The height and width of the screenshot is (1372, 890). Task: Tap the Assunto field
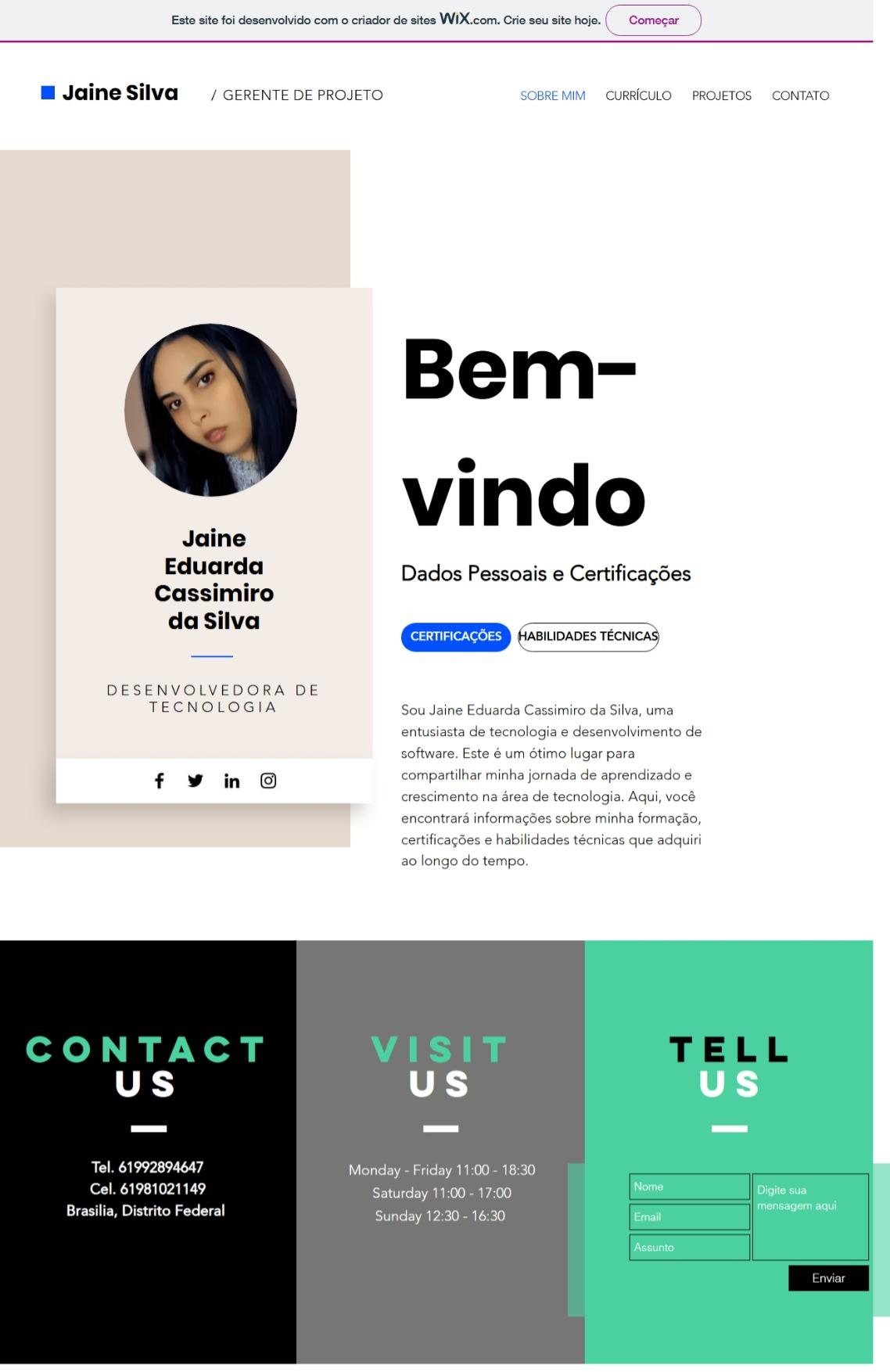point(689,1248)
